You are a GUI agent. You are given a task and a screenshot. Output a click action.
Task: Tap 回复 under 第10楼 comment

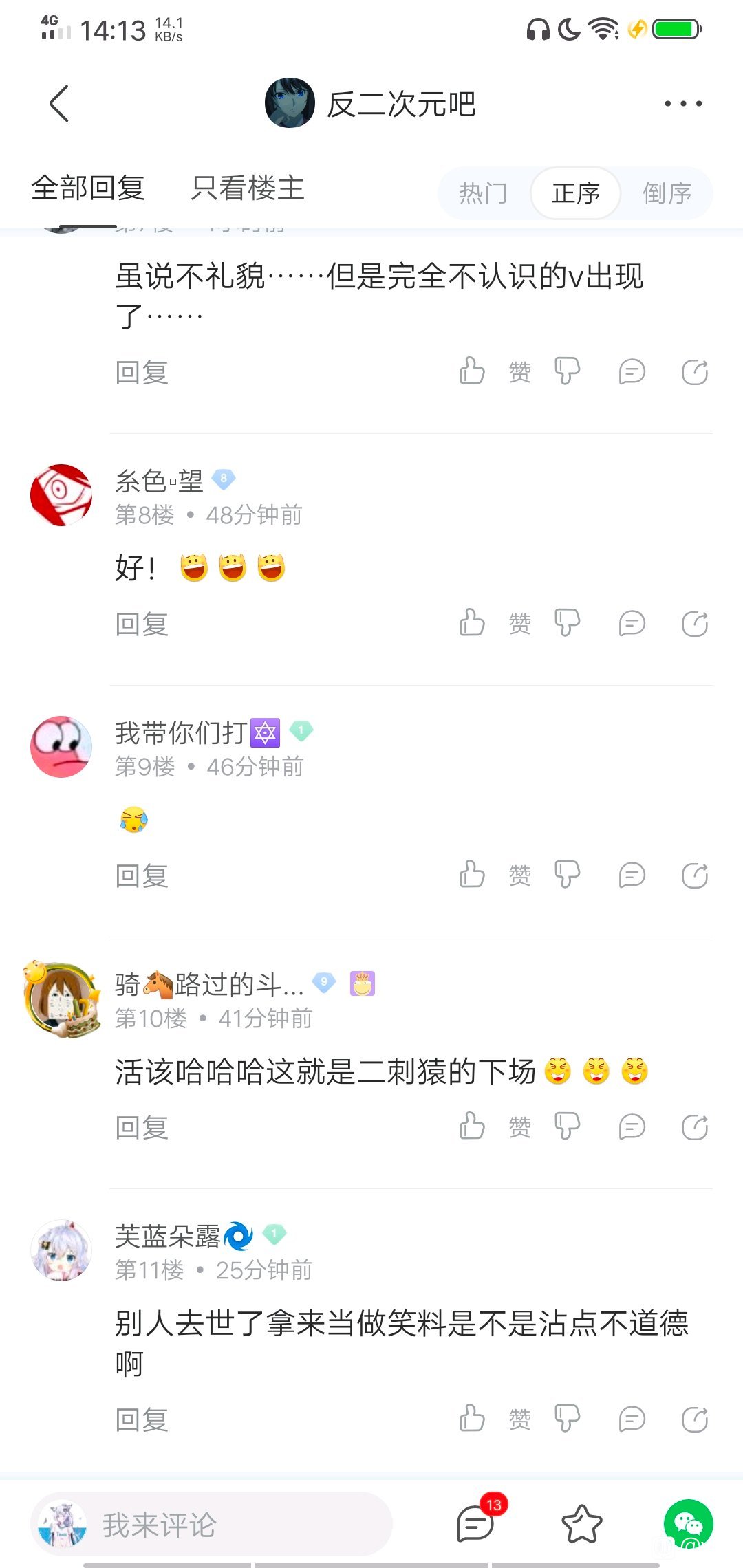tap(142, 1128)
